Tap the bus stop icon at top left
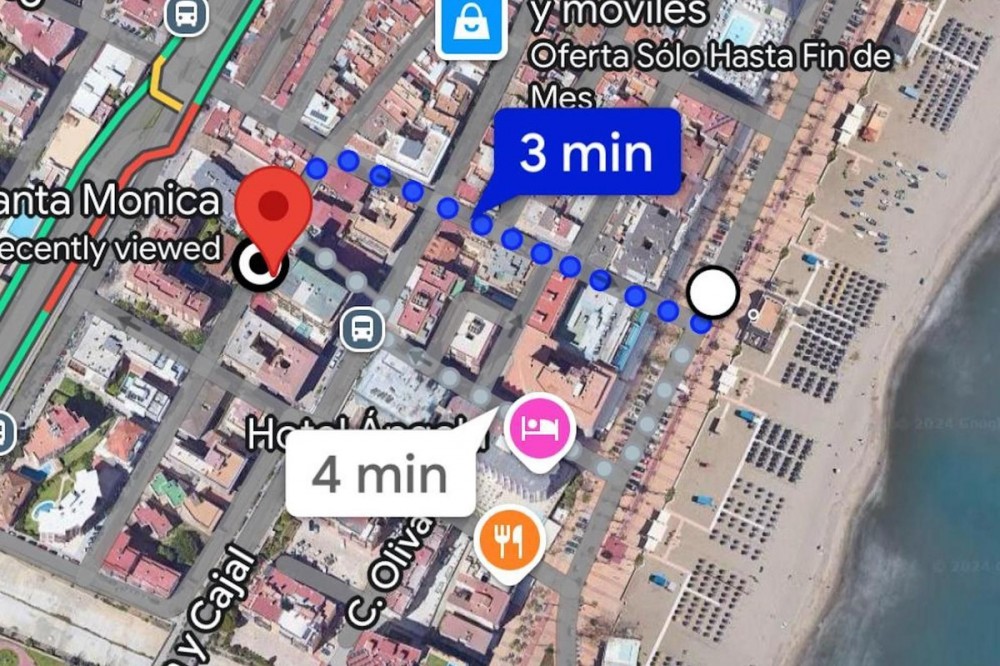Screen dimensions: 1000x666 coord(186,13)
